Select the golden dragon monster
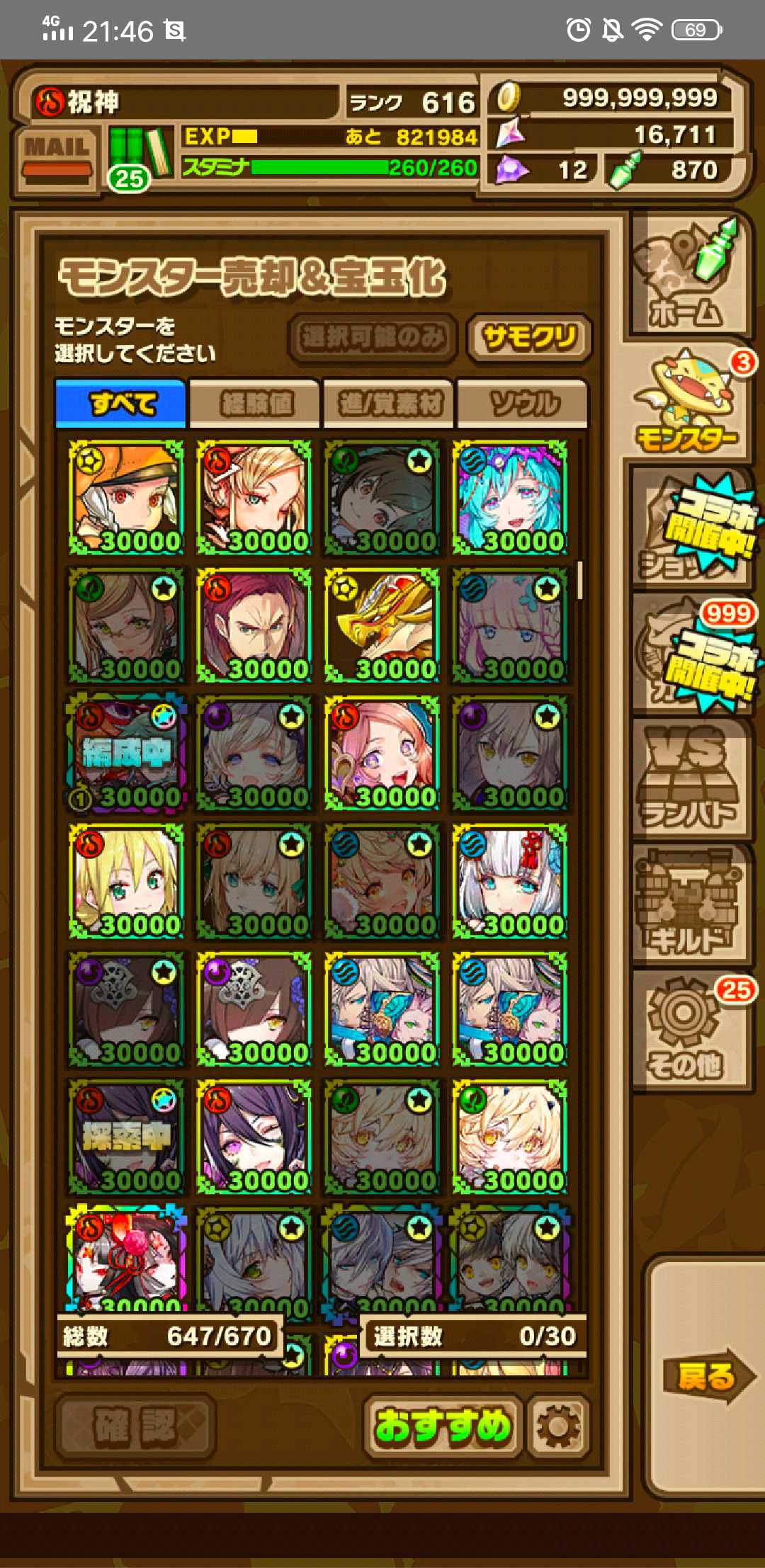The height and width of the screenshot is (1568, 765). [382, 625]
